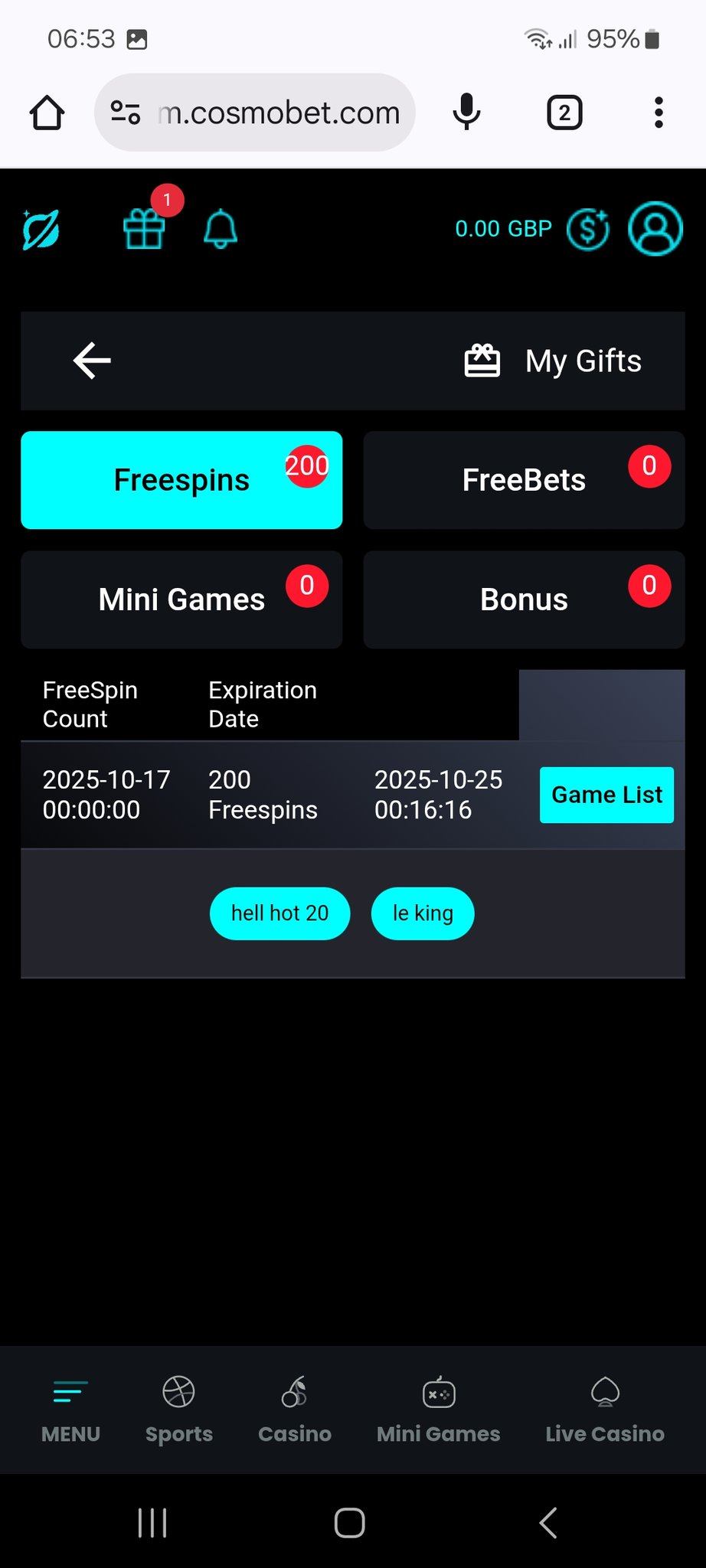Open the user profile icon
This screenshot has height=1568, width=706.
pos(655,229)
